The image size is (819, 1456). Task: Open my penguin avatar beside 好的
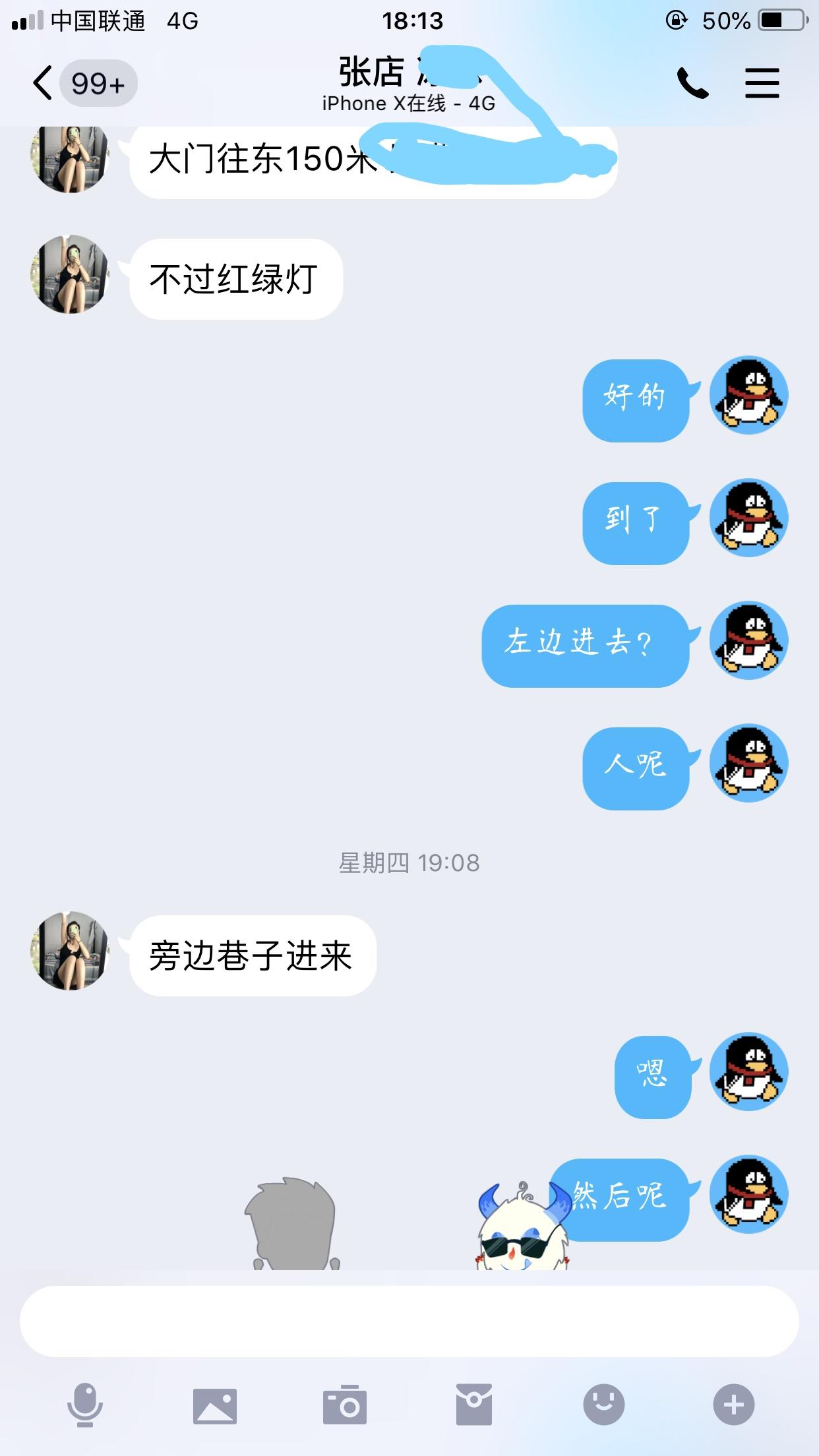point(748,396)
